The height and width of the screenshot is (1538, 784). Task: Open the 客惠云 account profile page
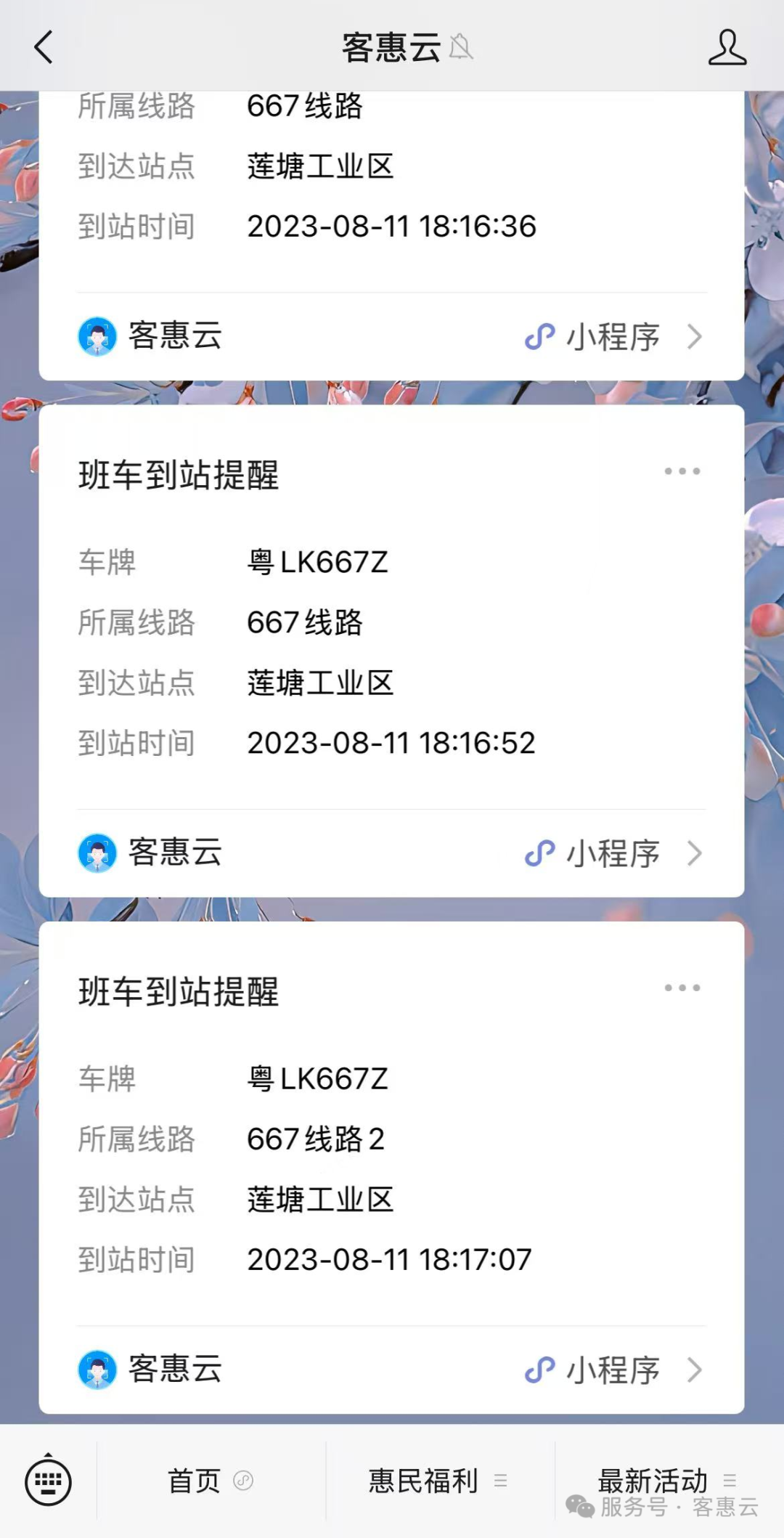727,47
